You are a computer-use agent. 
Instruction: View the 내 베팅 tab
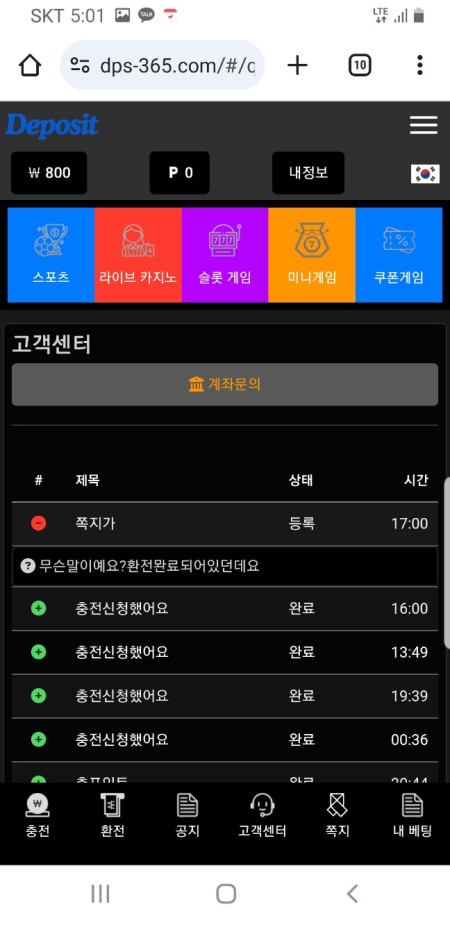412,815
